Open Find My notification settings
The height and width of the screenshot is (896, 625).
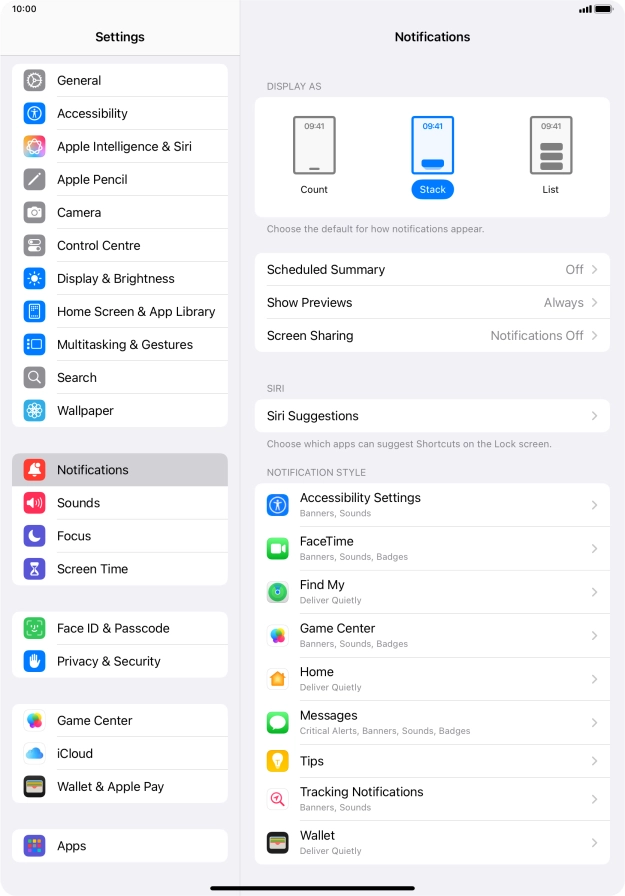(x=432, y=592)
